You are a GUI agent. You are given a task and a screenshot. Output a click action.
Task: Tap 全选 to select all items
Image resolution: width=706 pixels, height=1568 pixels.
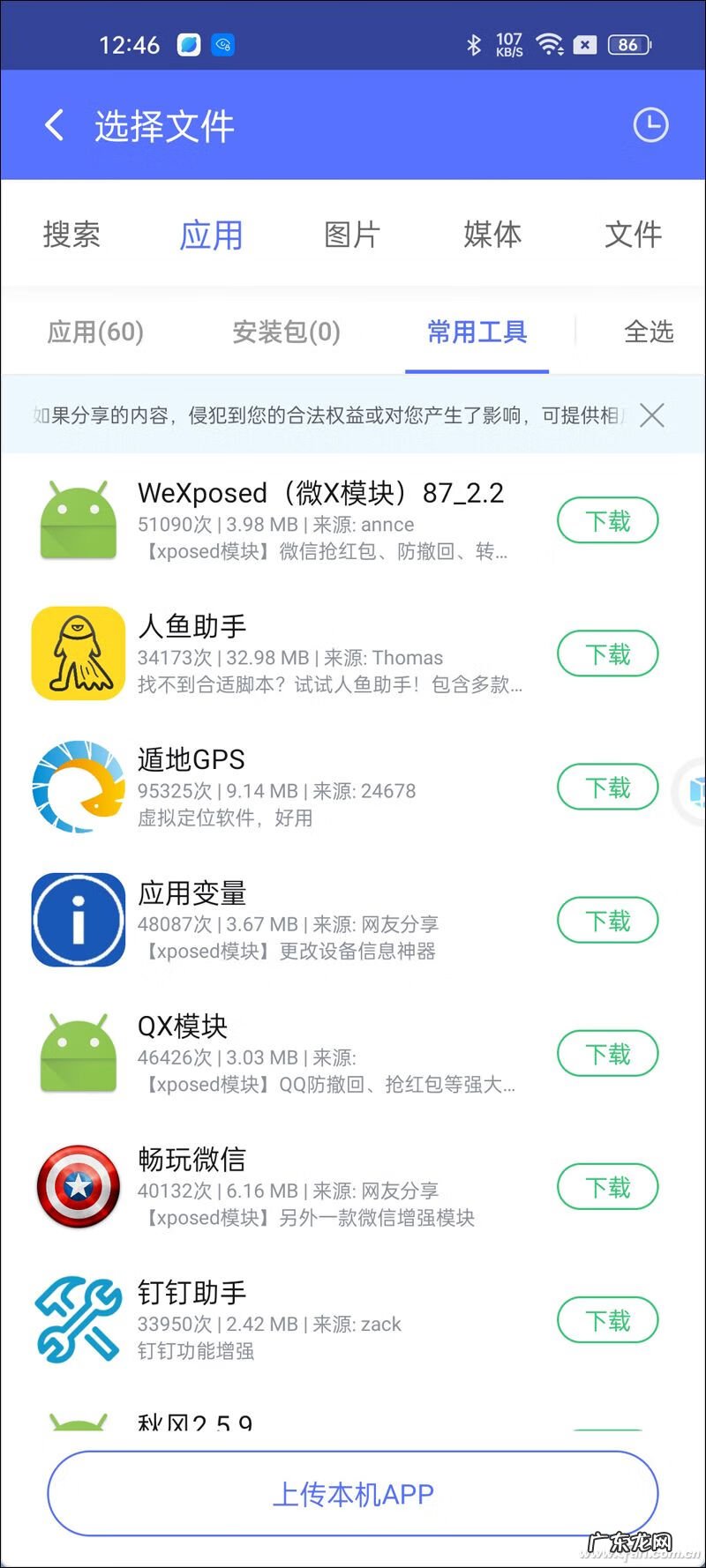tap(649, 332)
